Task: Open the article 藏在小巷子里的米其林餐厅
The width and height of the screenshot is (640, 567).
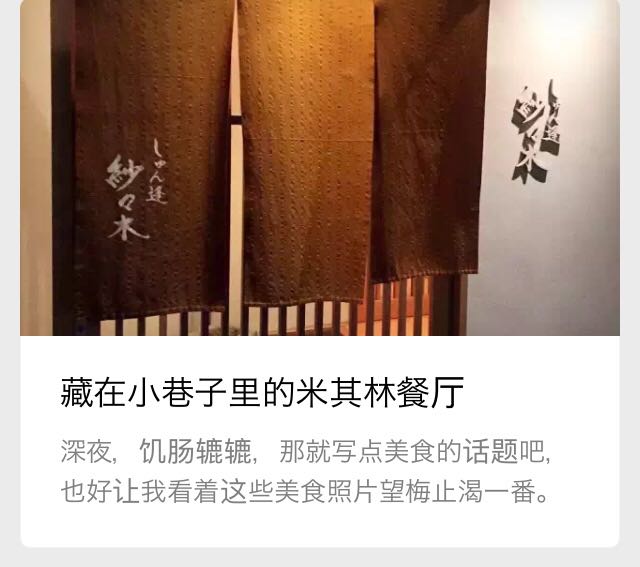Action: coord(262,393)
